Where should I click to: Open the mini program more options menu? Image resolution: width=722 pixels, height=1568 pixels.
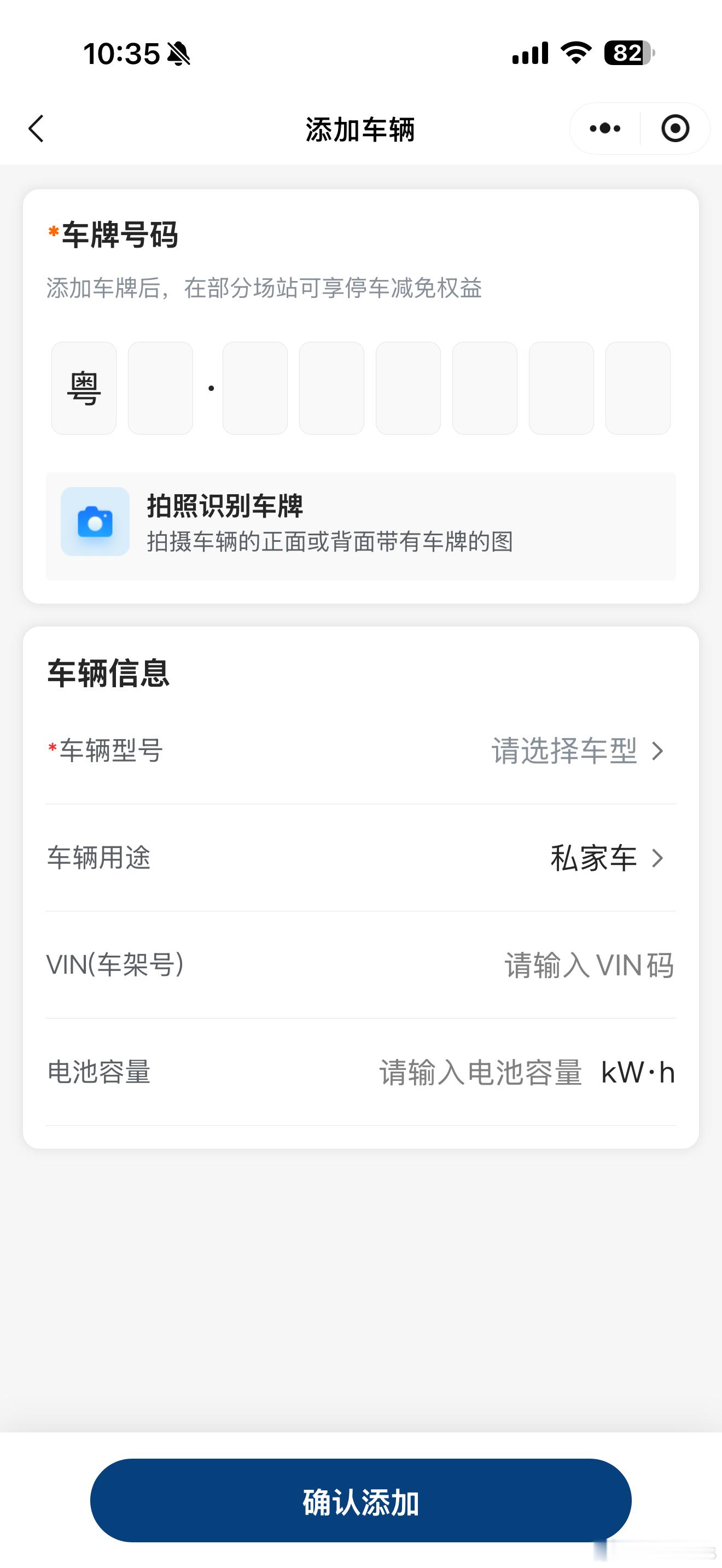tap(604, 128)
